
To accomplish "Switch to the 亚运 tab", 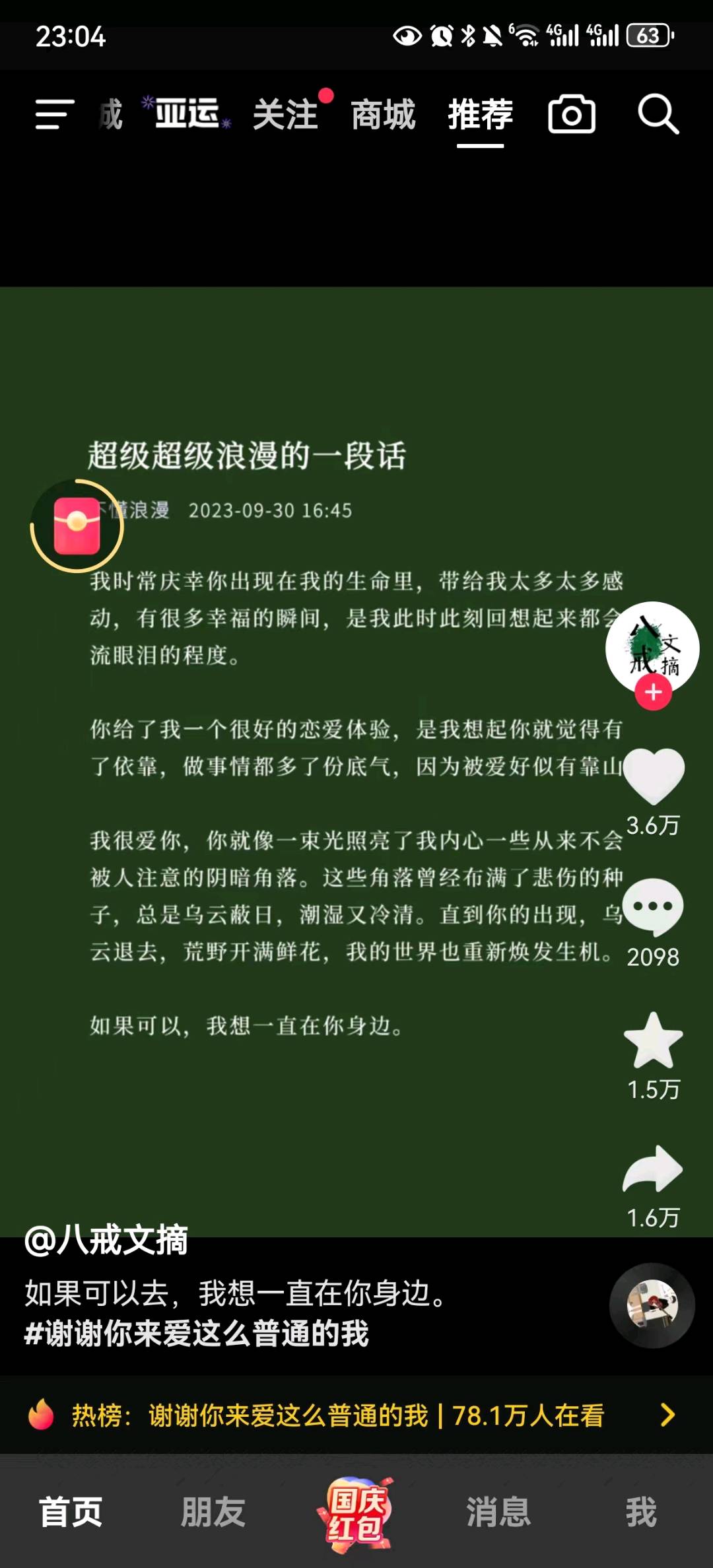I will point(187,114).
